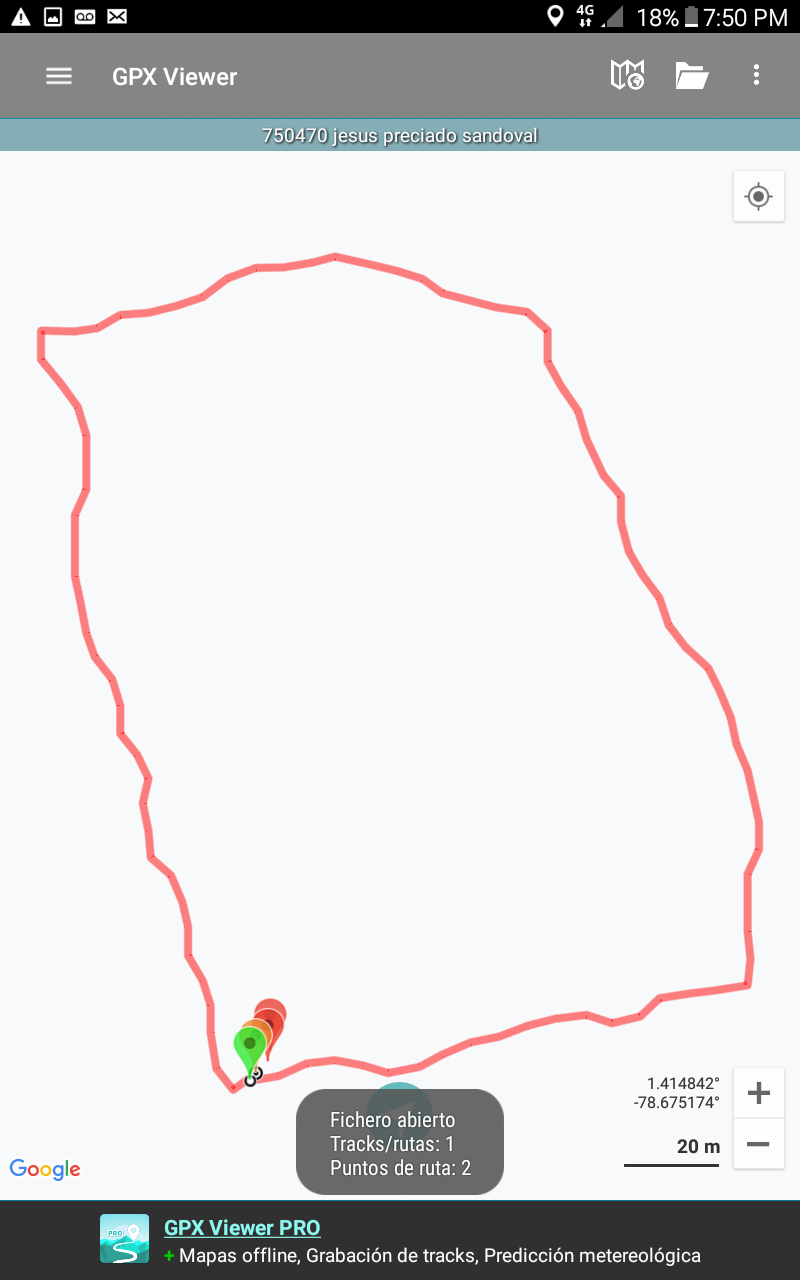Open the GPX Viewer PRO ad link
The height and width of the screenshot is (1280, 800).
[x=242, y=1228]
